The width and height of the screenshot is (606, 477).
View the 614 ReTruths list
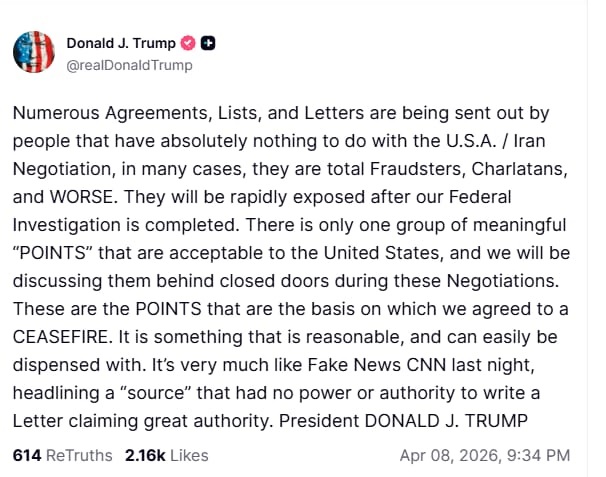point(62,455)
